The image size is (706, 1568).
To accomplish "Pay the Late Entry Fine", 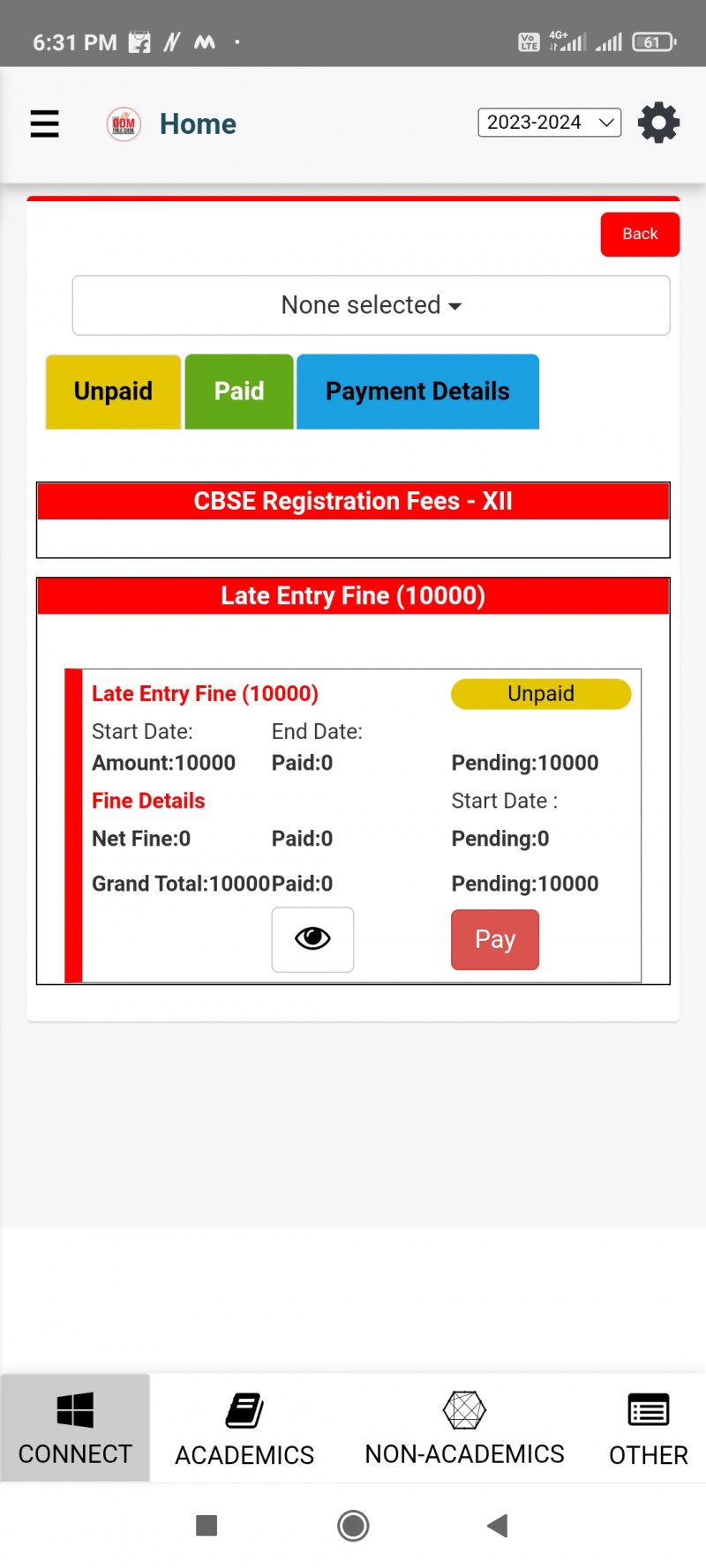I will point(494,939).
